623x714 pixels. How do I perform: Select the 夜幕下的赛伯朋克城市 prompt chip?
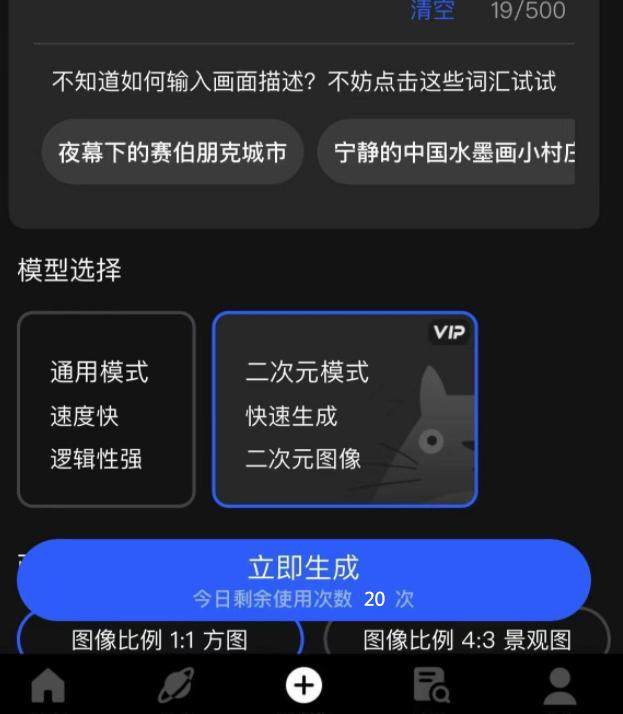pos(172,152)
